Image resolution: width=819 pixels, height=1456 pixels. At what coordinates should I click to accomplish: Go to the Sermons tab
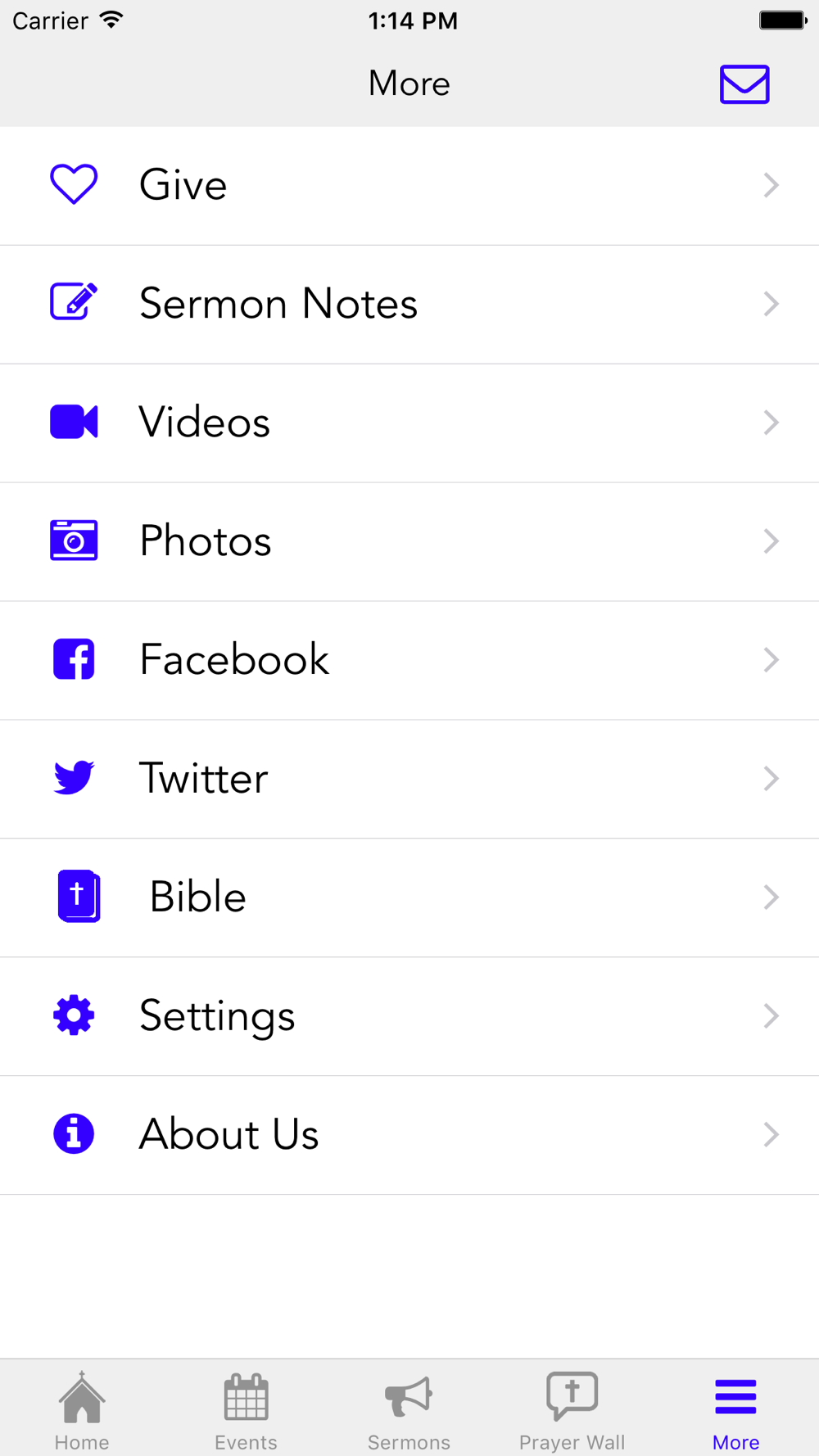(409, 1410)
